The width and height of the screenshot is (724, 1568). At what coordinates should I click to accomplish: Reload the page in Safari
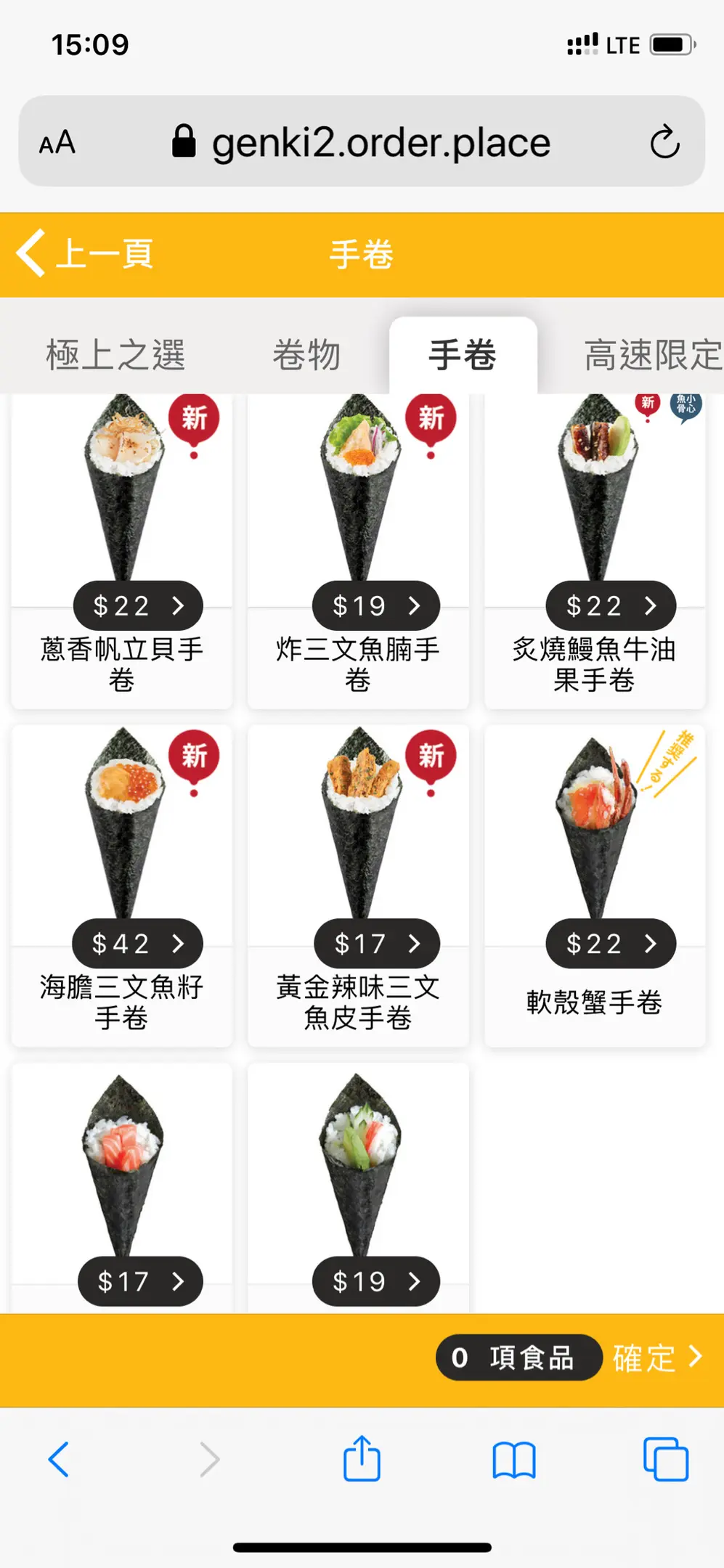(x=664, y=142)
